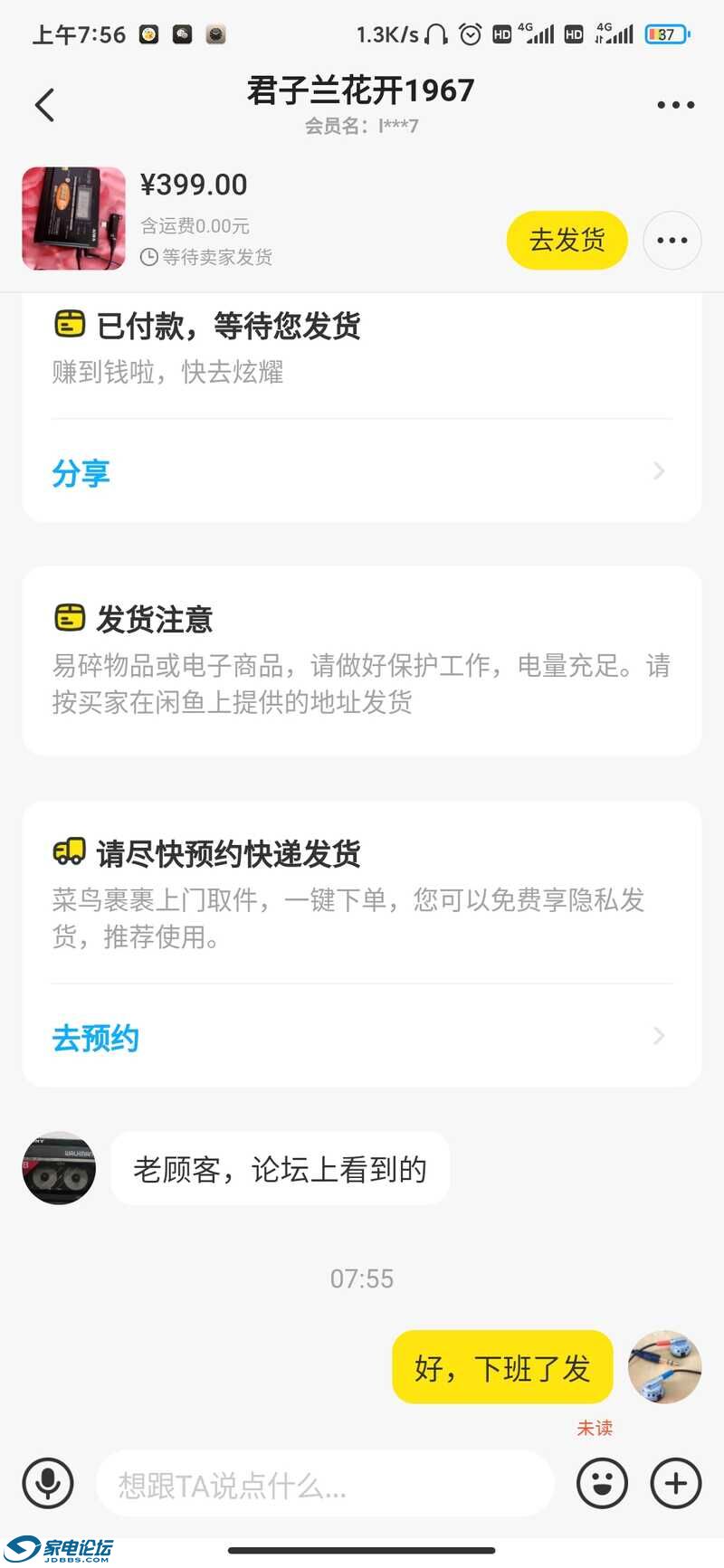Open the three-dot menu at top right
Viewport: 724px width, 1568px height.
(x=673, y=104)
